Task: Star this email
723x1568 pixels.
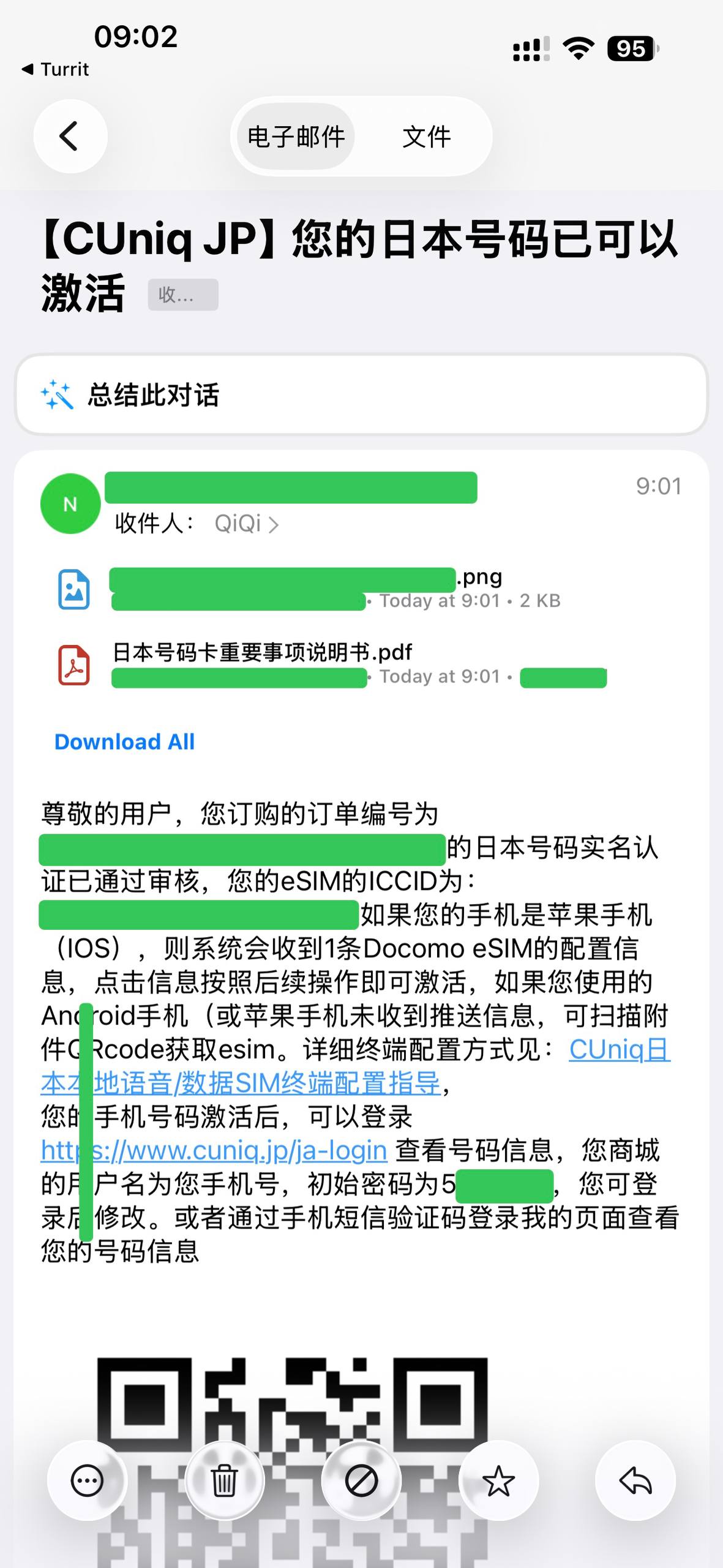Action: pyautogui.click(x=498, y=1481)
